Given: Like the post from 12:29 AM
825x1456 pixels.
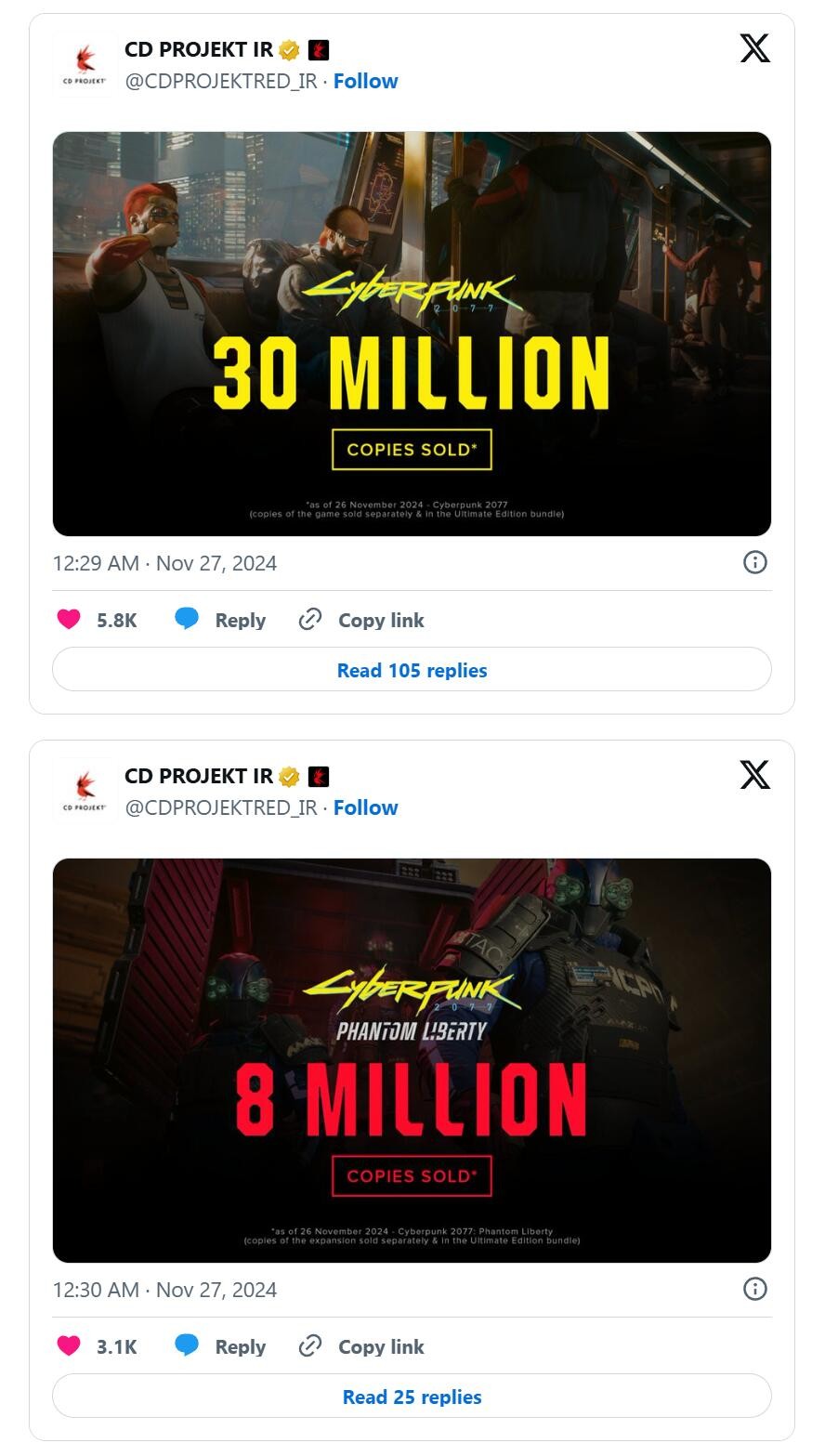Looking at the screenshot, I should [70, 620].
